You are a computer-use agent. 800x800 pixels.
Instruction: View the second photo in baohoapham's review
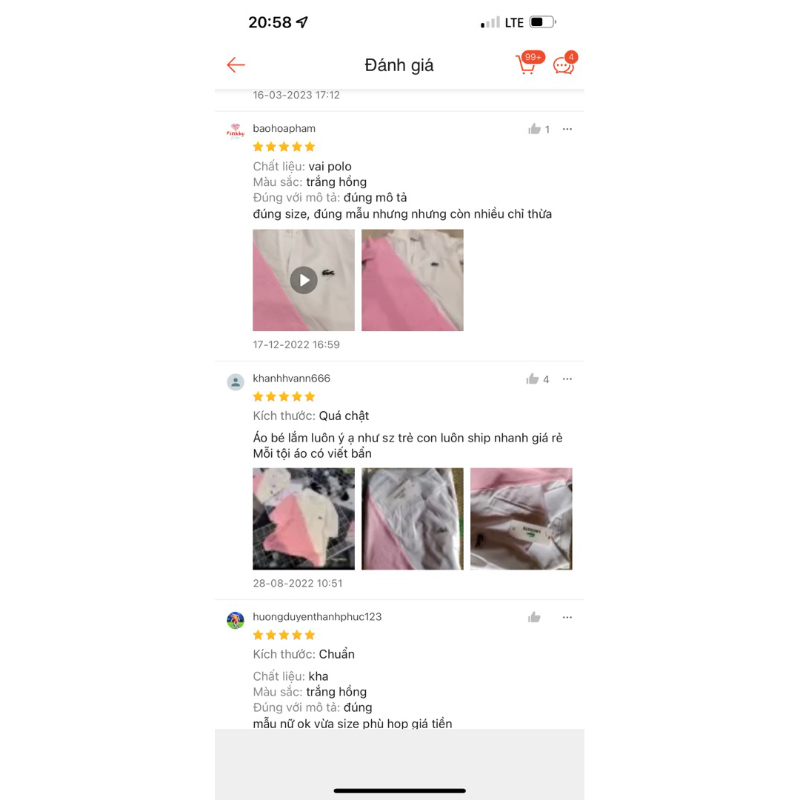point(412,280)
